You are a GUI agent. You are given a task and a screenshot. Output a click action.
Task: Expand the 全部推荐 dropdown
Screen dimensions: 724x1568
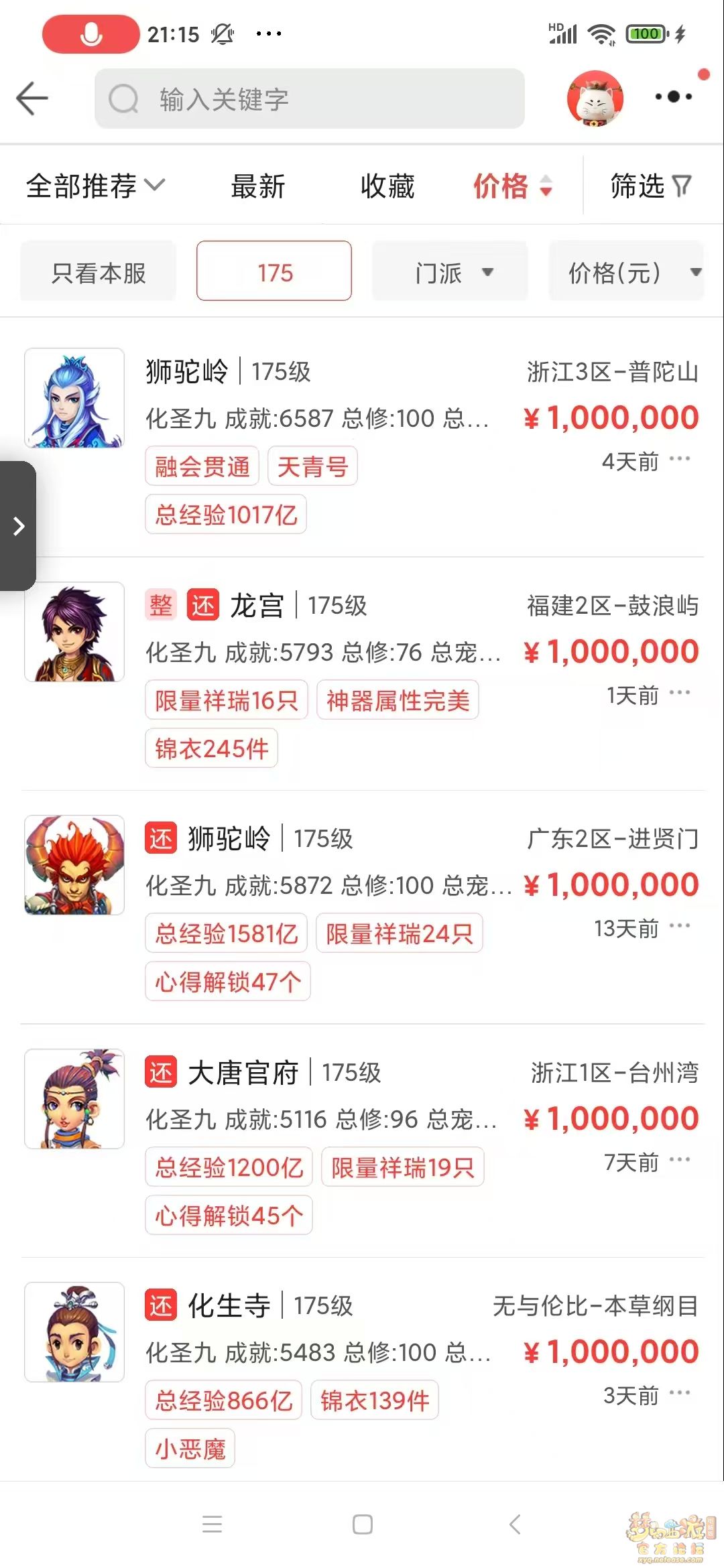95,186
